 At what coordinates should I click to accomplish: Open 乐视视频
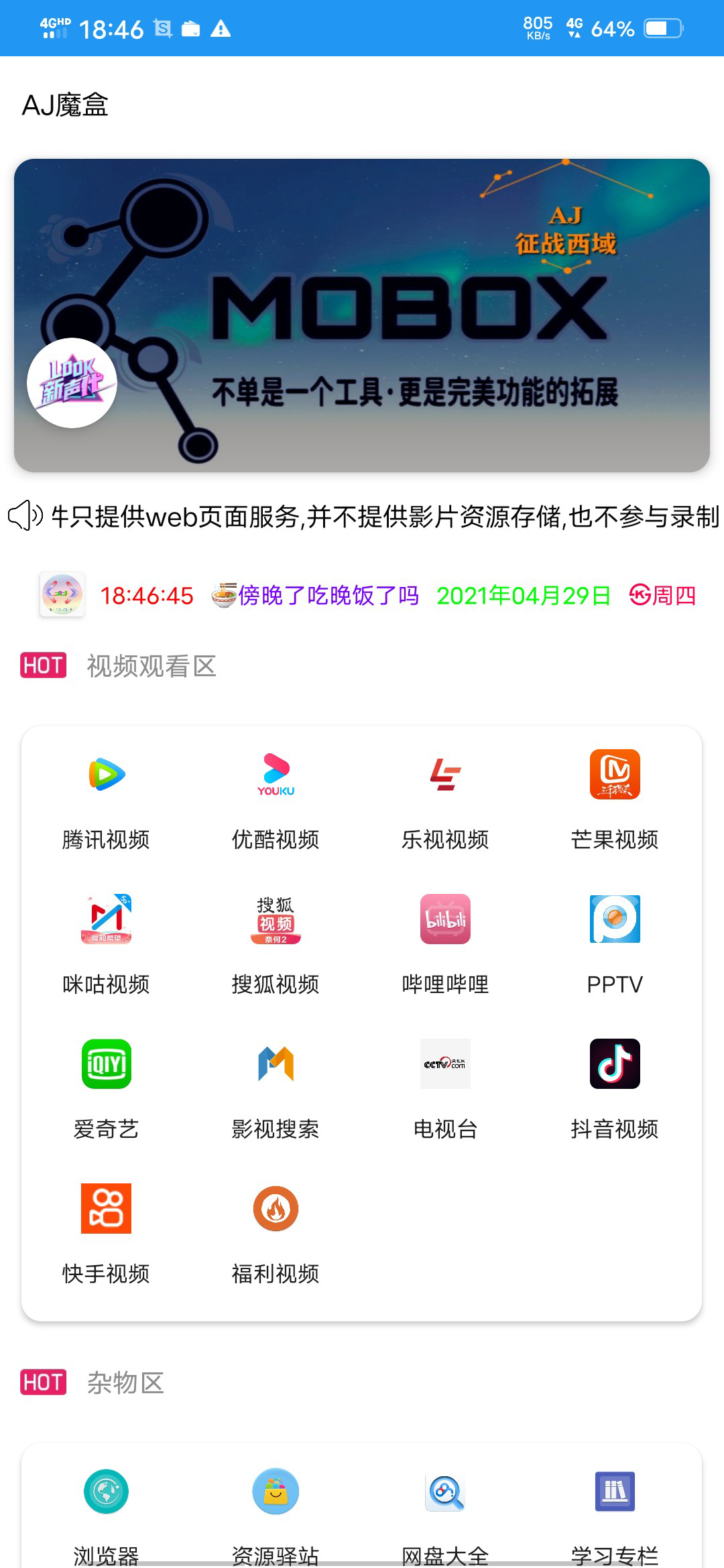coord(445,801)
